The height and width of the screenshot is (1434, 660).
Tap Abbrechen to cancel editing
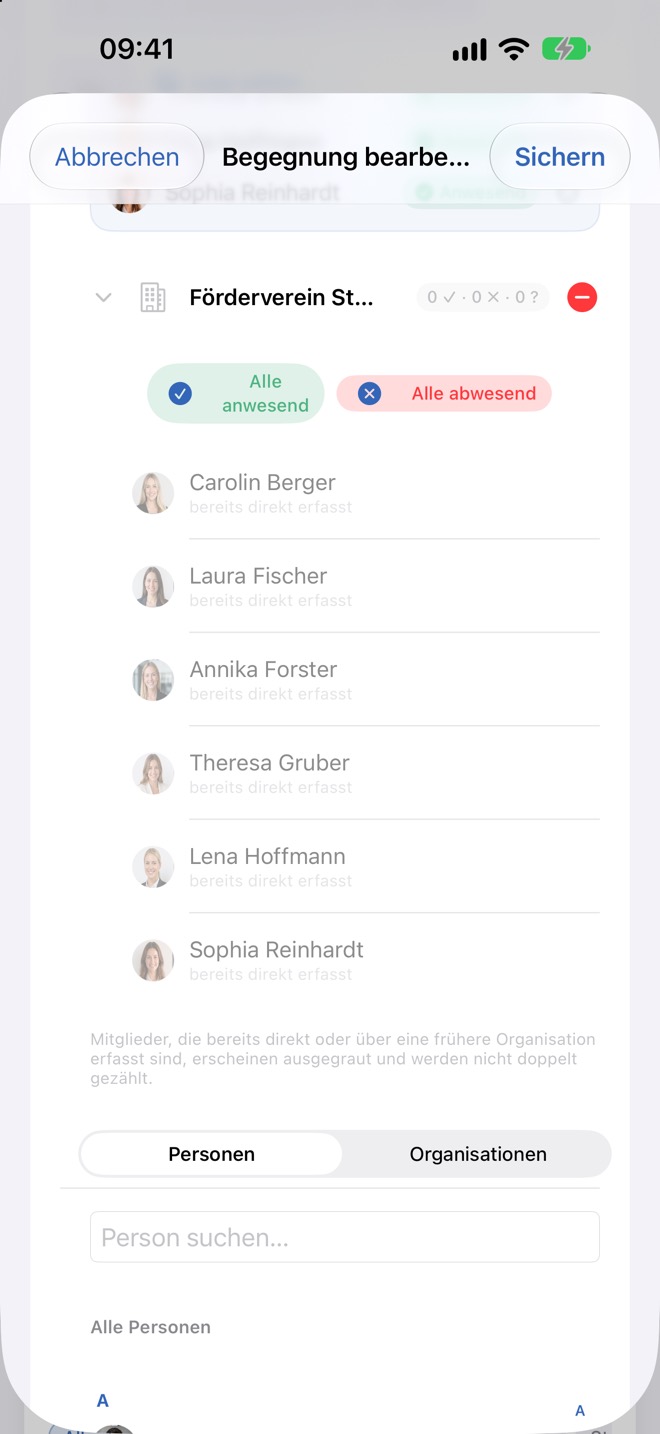pos(117,157)
